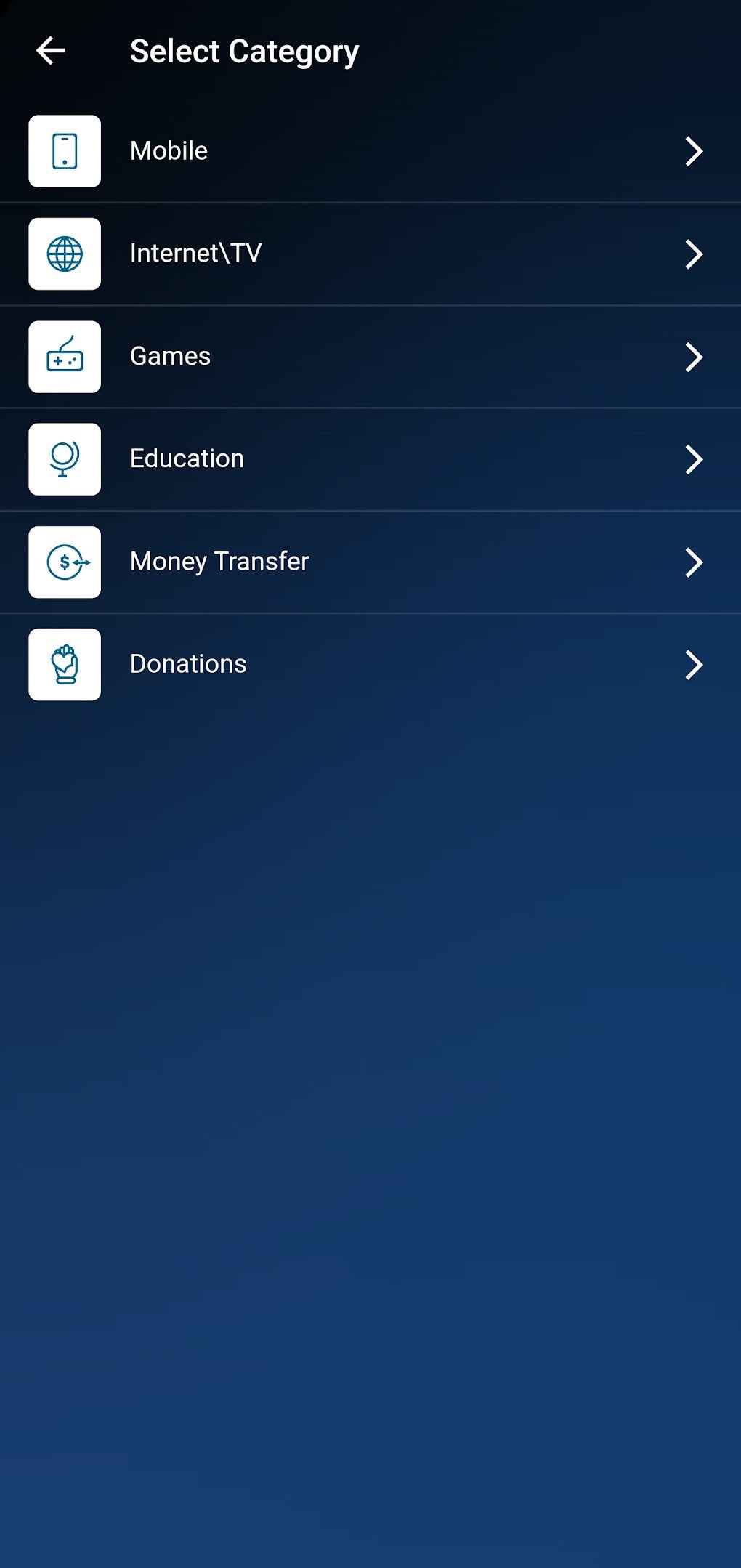The height and width of the screenshot is (1568, 741).
Task: Select the Money Transfer dollar icon
Action: tap(64, 562)
